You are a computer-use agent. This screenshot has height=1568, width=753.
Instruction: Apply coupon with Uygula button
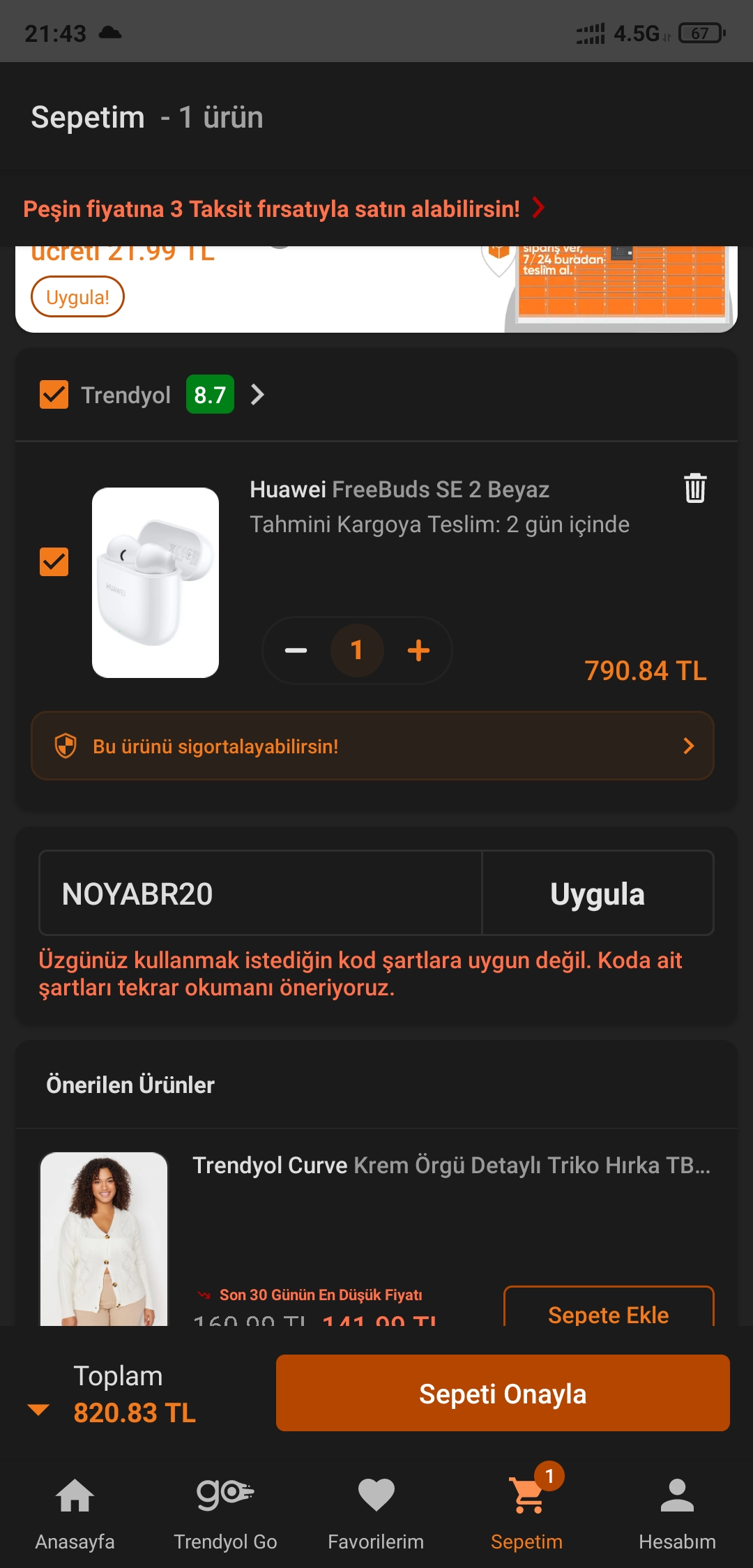[x=598, y=894]
